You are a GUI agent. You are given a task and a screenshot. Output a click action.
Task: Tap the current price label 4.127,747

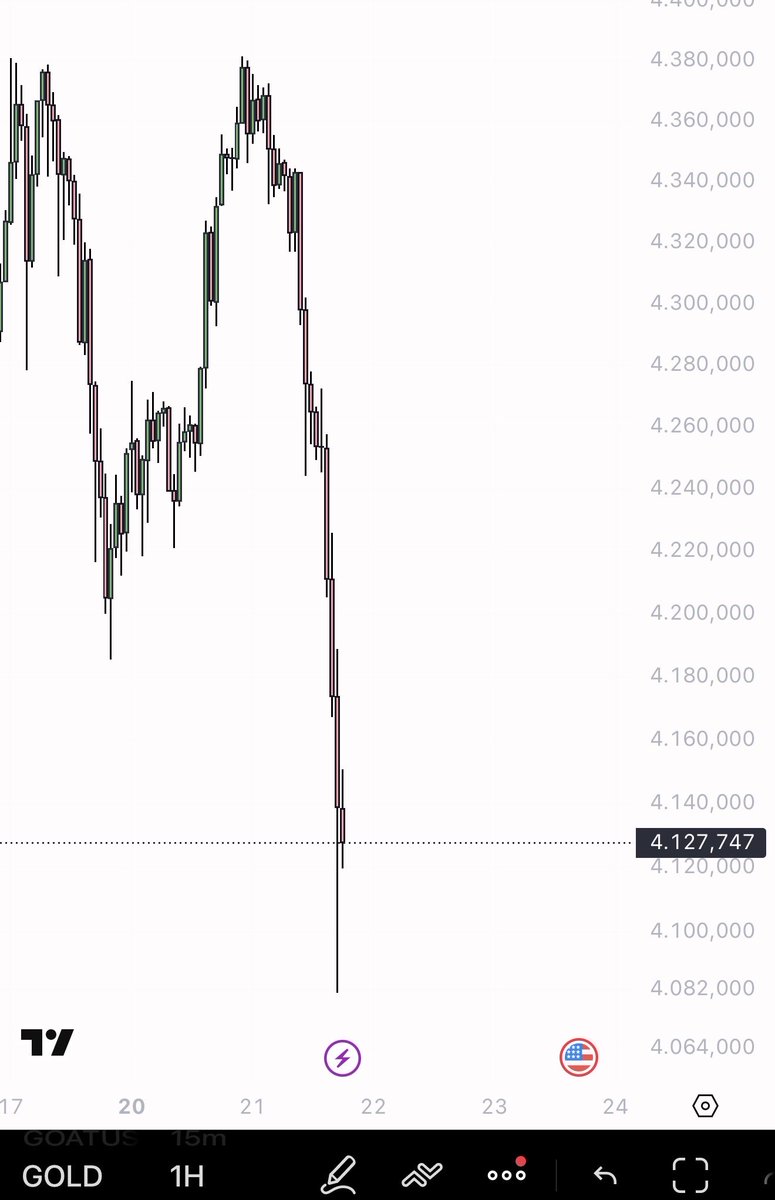point(701,842)
